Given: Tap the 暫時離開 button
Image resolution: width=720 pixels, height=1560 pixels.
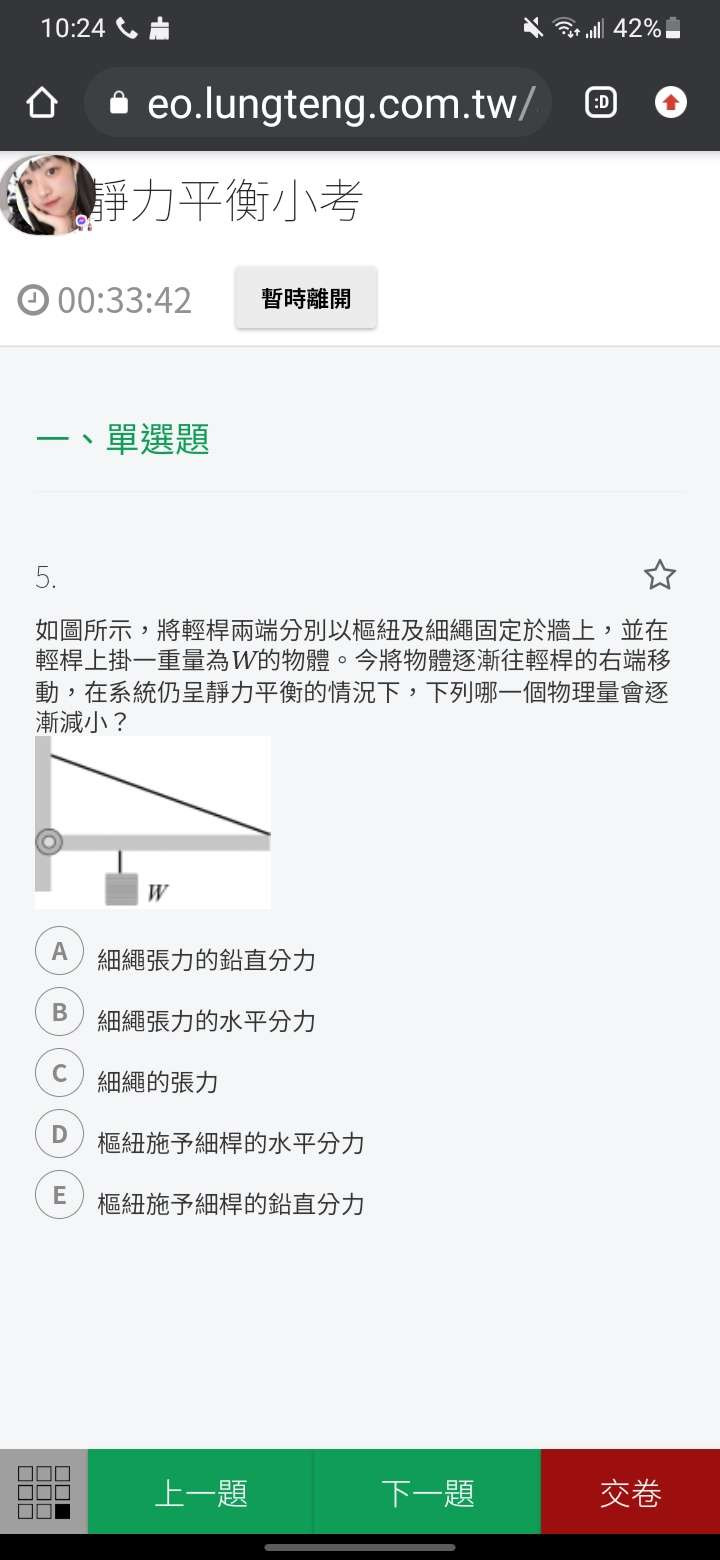Looking at the screenshot, I should click(x=306, y=298).
